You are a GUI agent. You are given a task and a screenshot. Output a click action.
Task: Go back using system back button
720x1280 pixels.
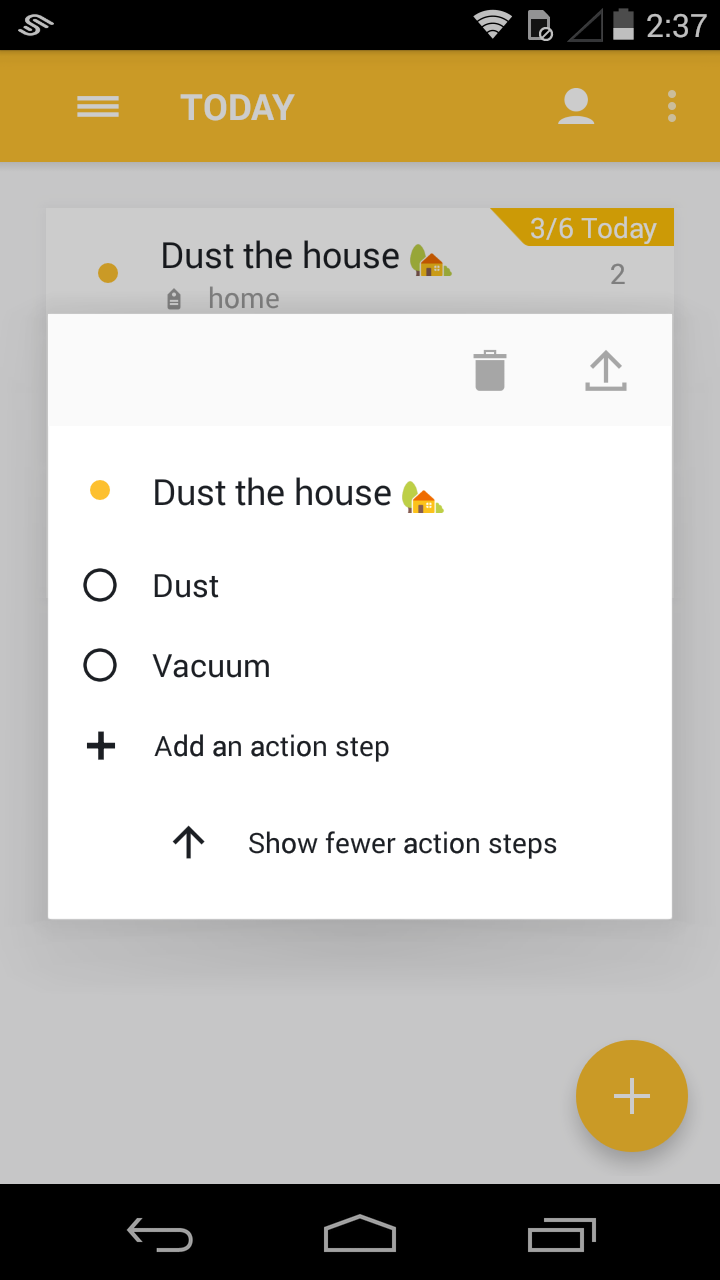[160, 1234]
